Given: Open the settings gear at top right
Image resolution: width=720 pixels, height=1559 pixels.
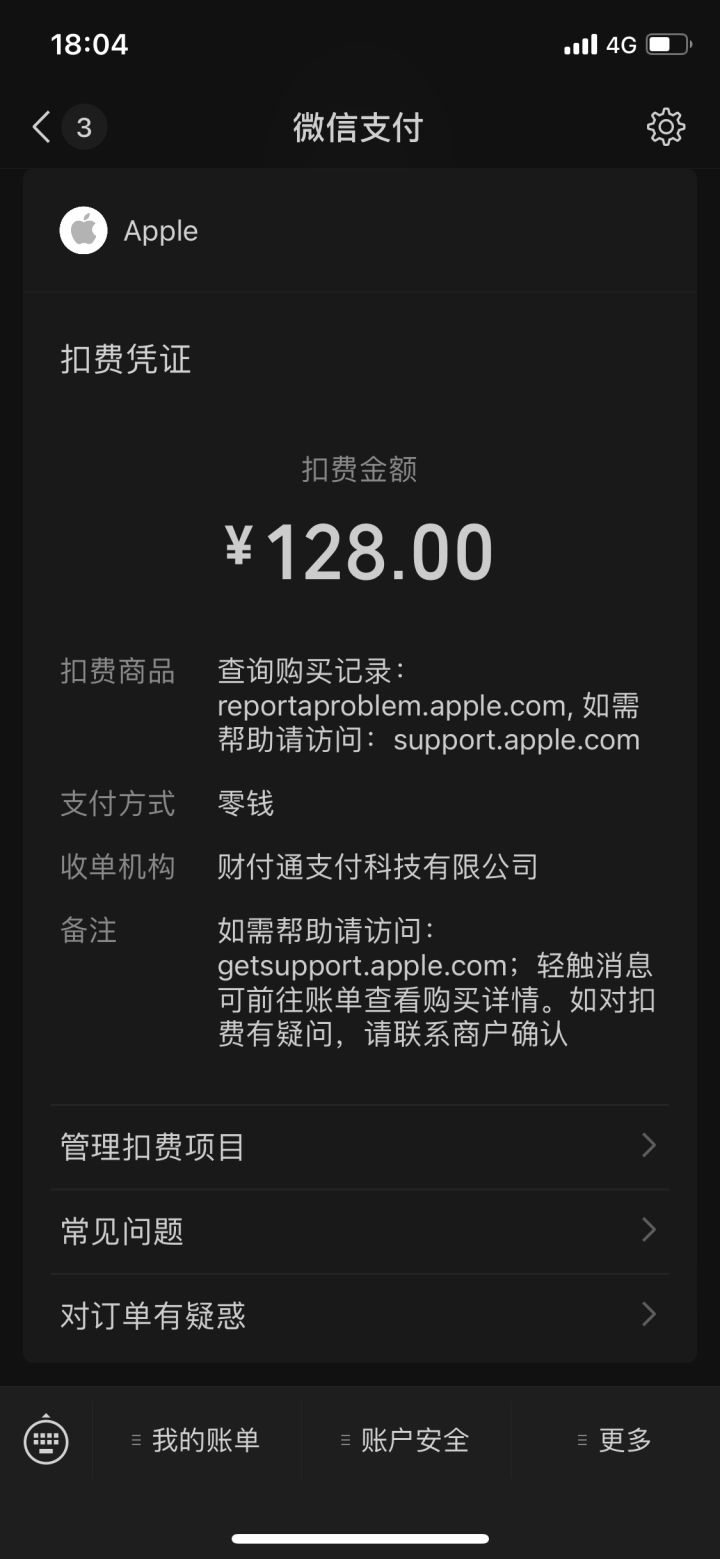Looking at the screenshot, I should point(665,127).
